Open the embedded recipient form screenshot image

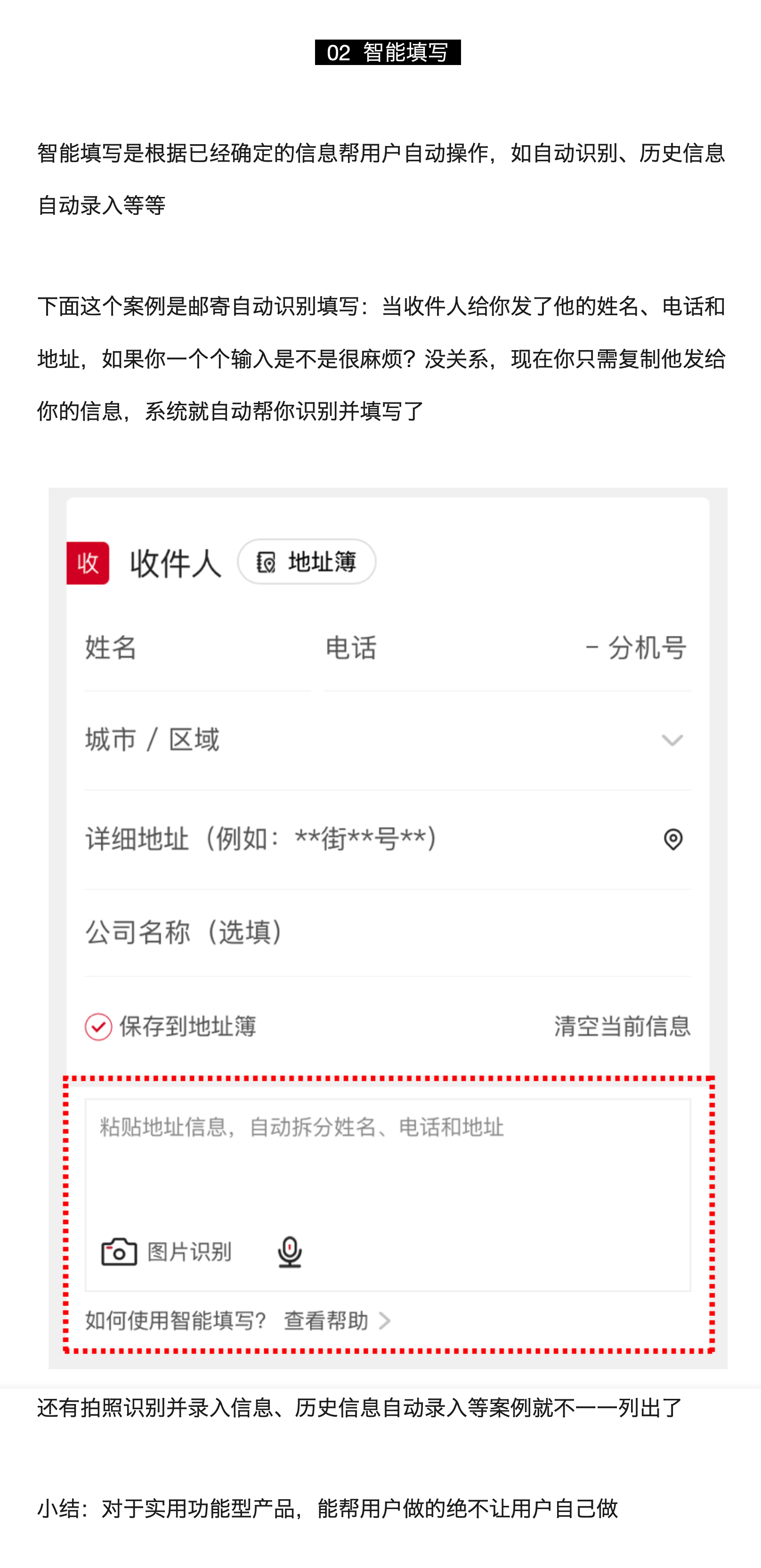click(x=388, y=928)
